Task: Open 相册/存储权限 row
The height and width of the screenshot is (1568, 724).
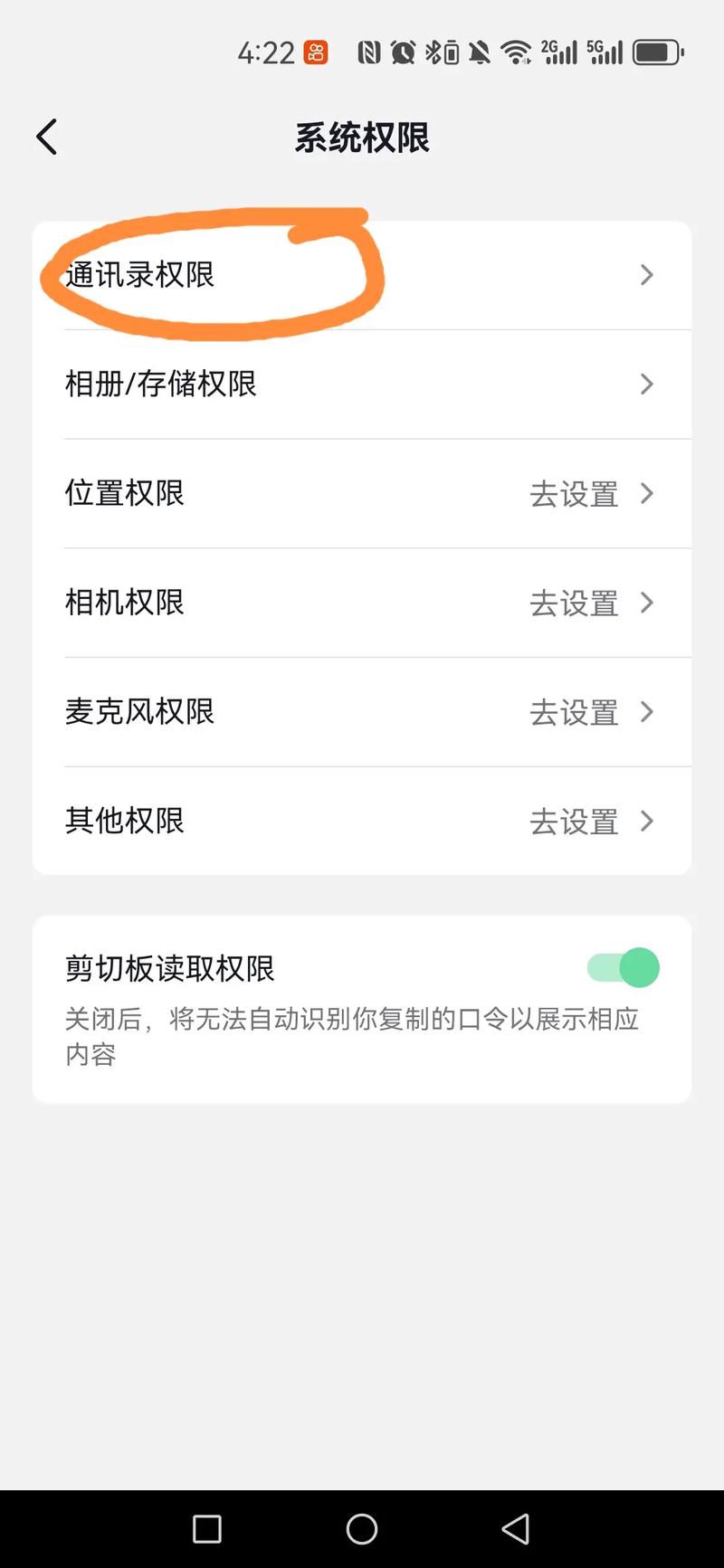Action: pyautogui.click(x=360, y=385)
